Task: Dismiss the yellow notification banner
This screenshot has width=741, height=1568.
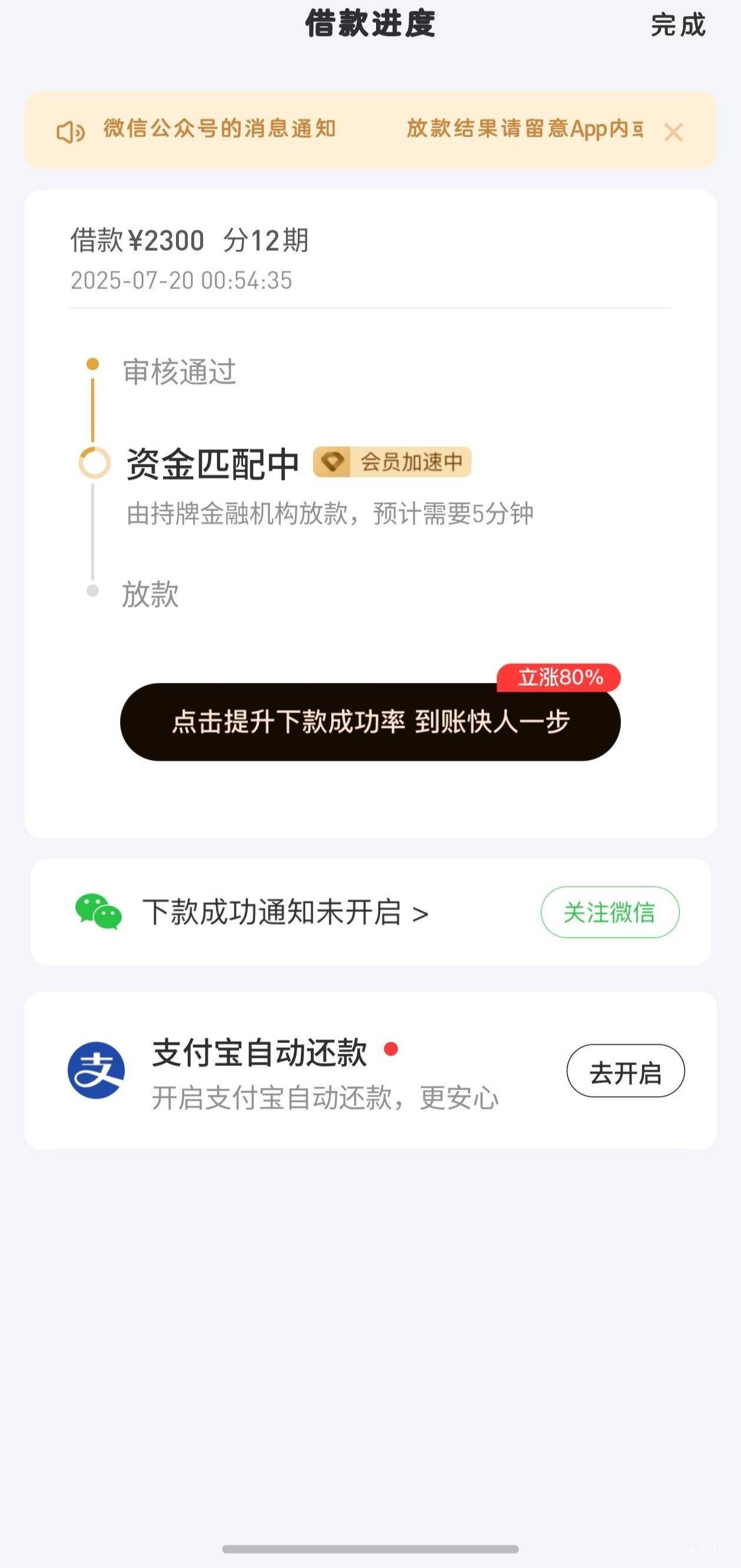Action: [673, 132]
